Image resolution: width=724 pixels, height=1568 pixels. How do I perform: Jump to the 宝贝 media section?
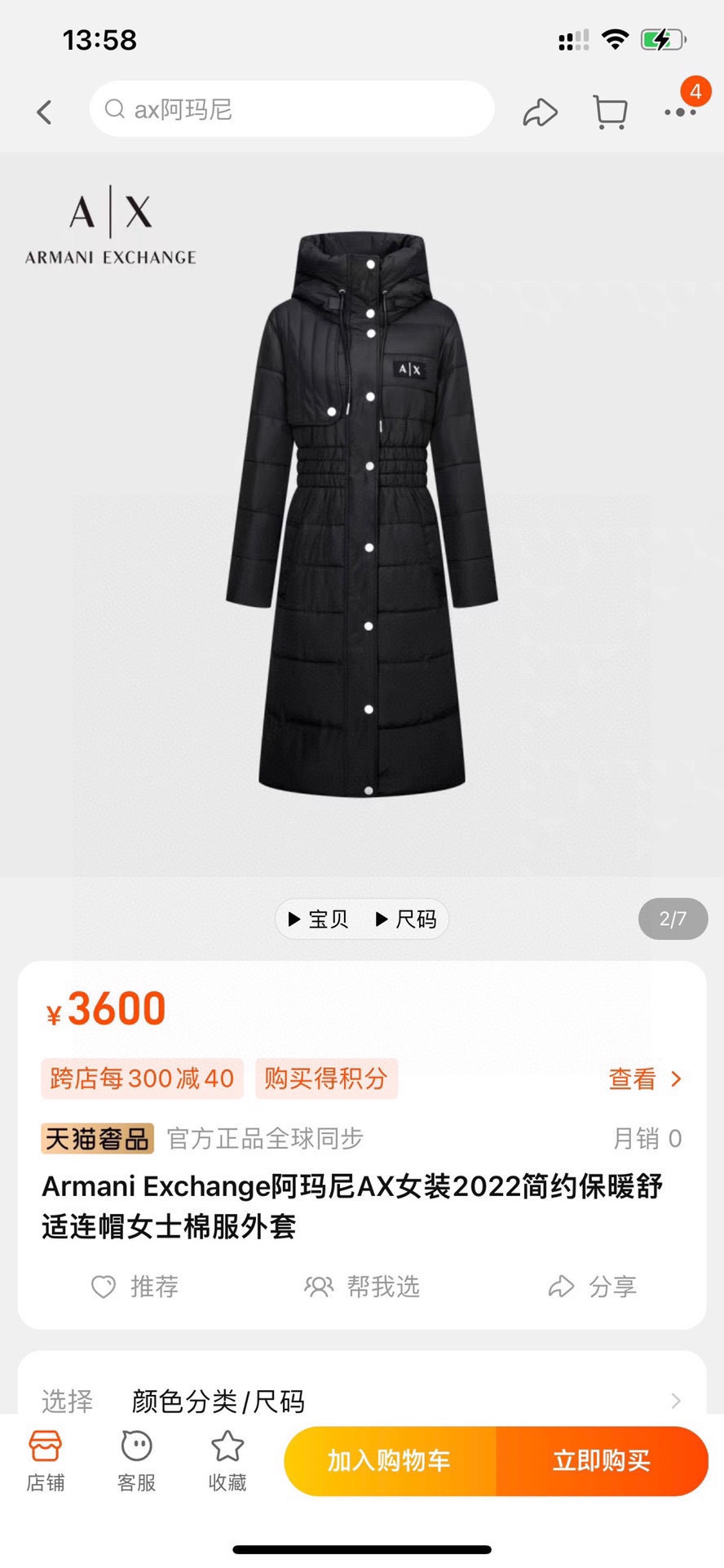click(319, 919)
